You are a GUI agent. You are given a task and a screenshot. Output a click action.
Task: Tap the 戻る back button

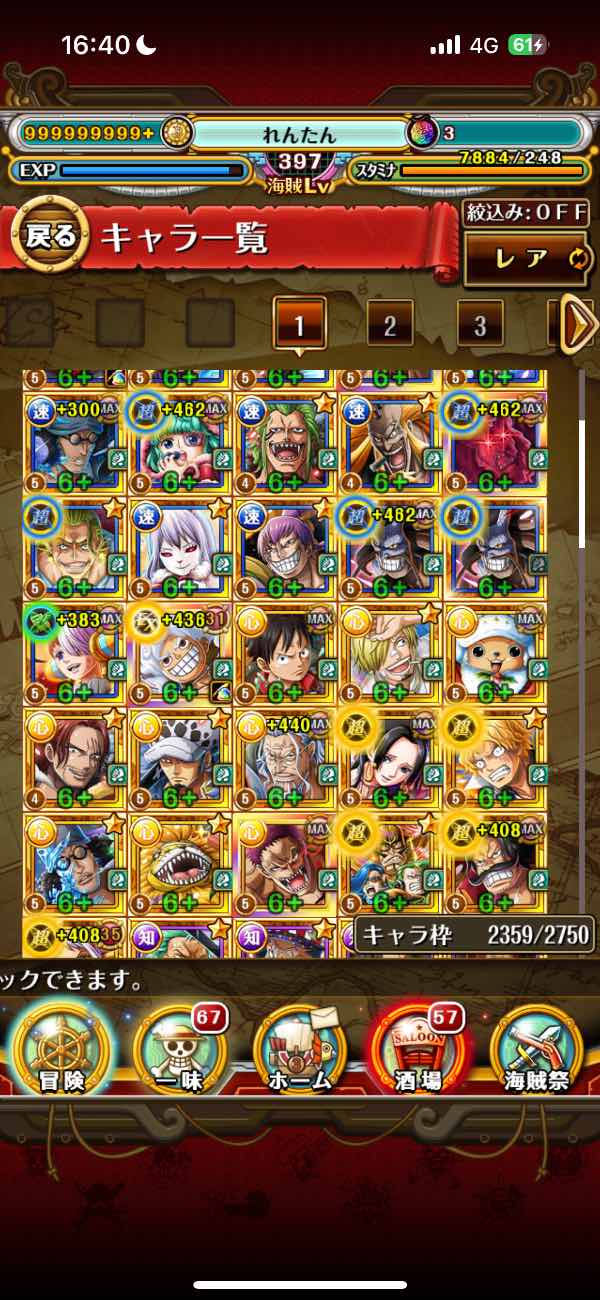[x=50, y=237]
